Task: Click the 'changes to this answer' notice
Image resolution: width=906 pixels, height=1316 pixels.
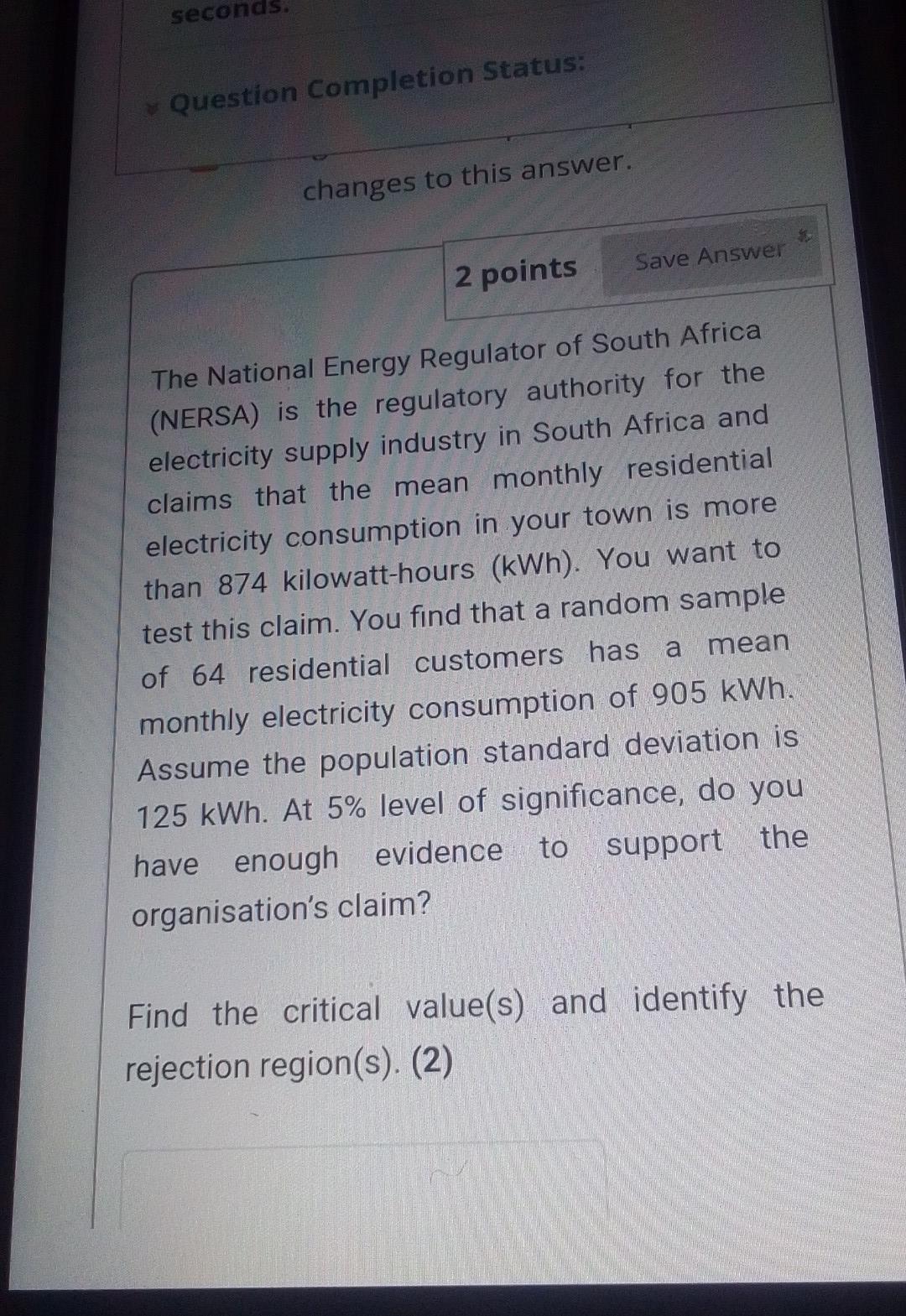Action: point(466,178)
